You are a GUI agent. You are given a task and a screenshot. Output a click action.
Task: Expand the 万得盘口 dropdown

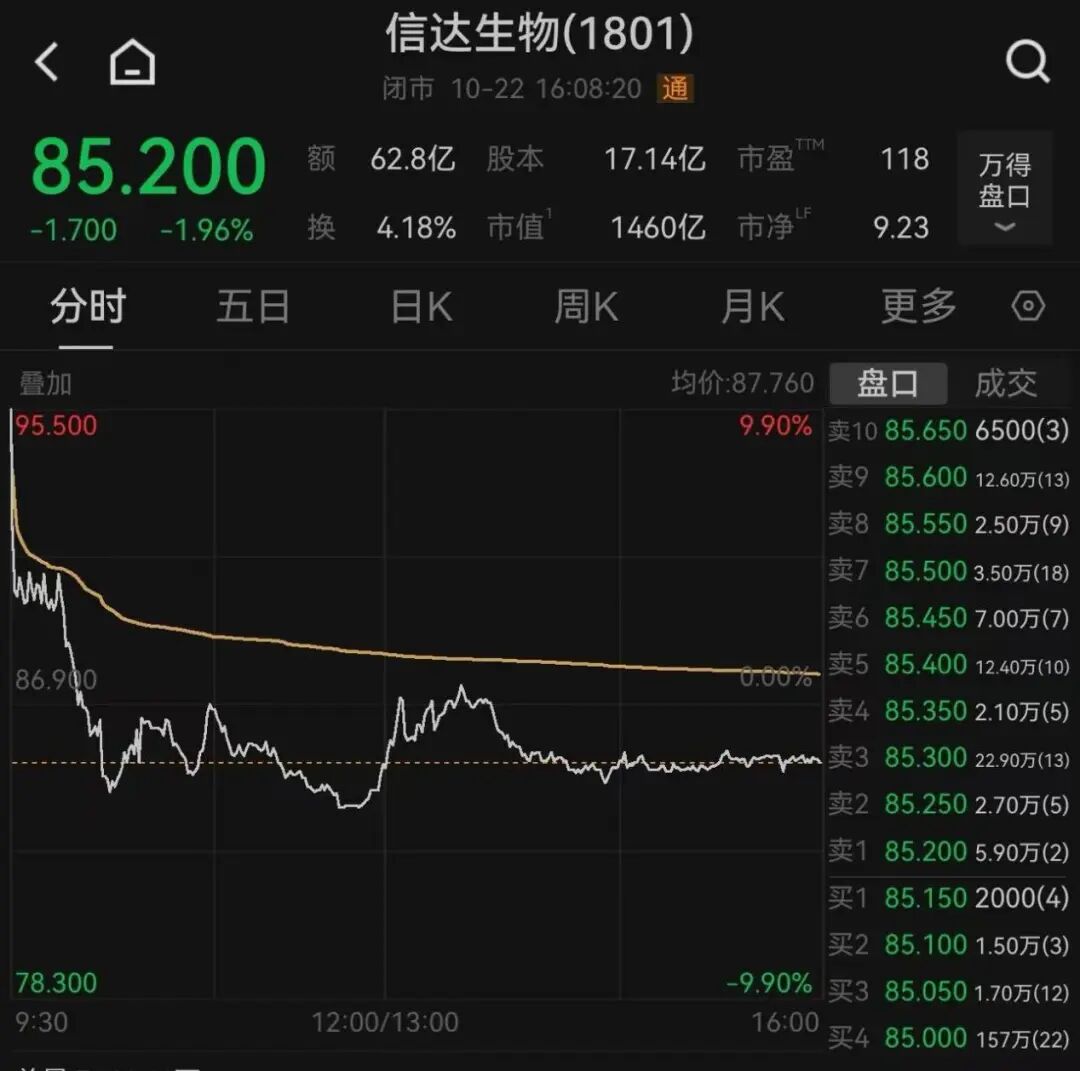point(1004,189)
